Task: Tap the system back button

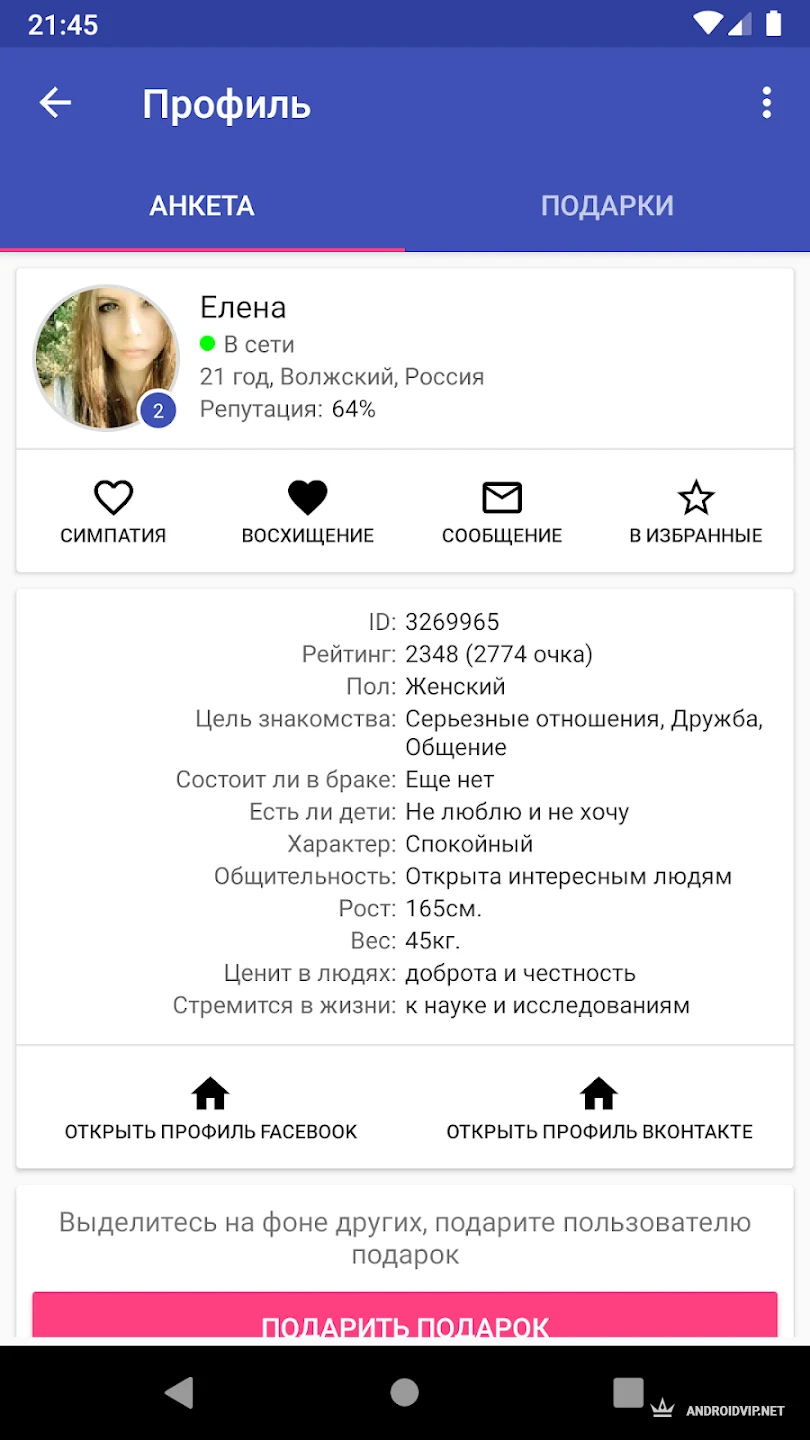Action: 180,1392
